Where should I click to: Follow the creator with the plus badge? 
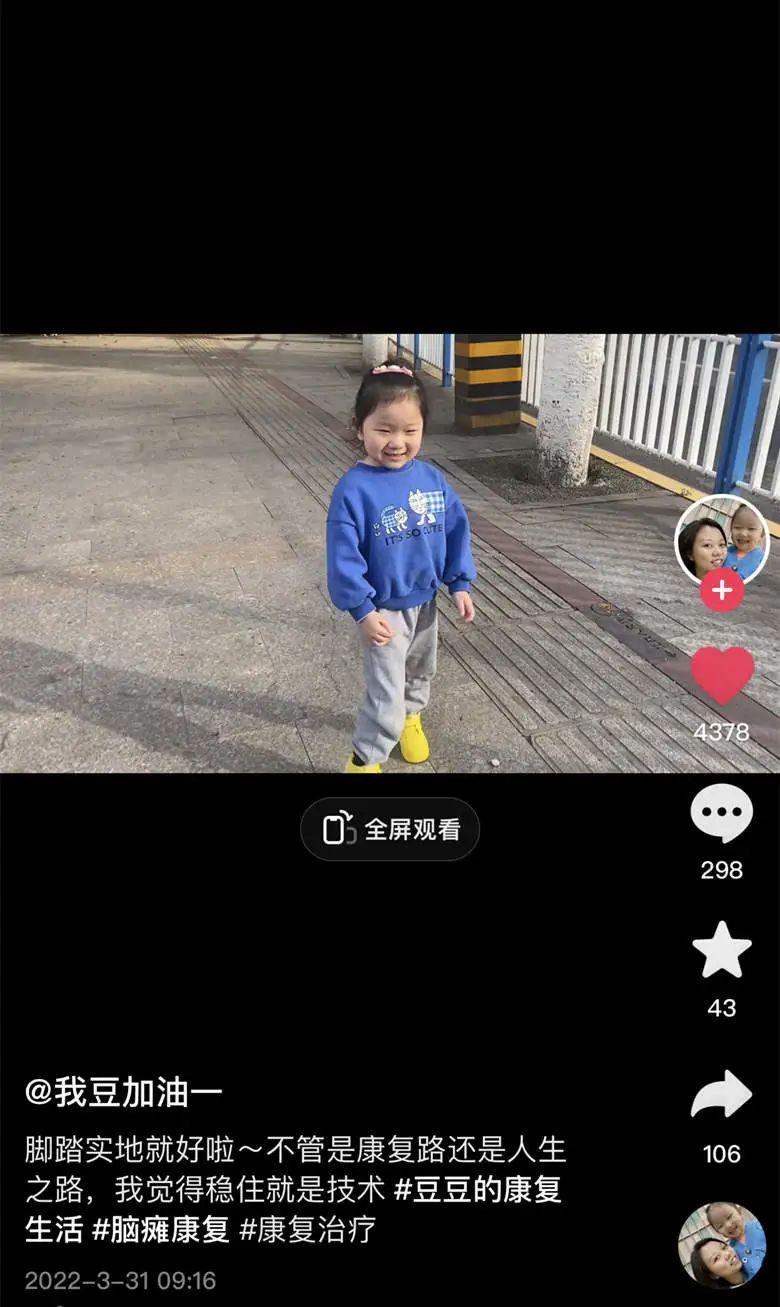tap(721, 592)
